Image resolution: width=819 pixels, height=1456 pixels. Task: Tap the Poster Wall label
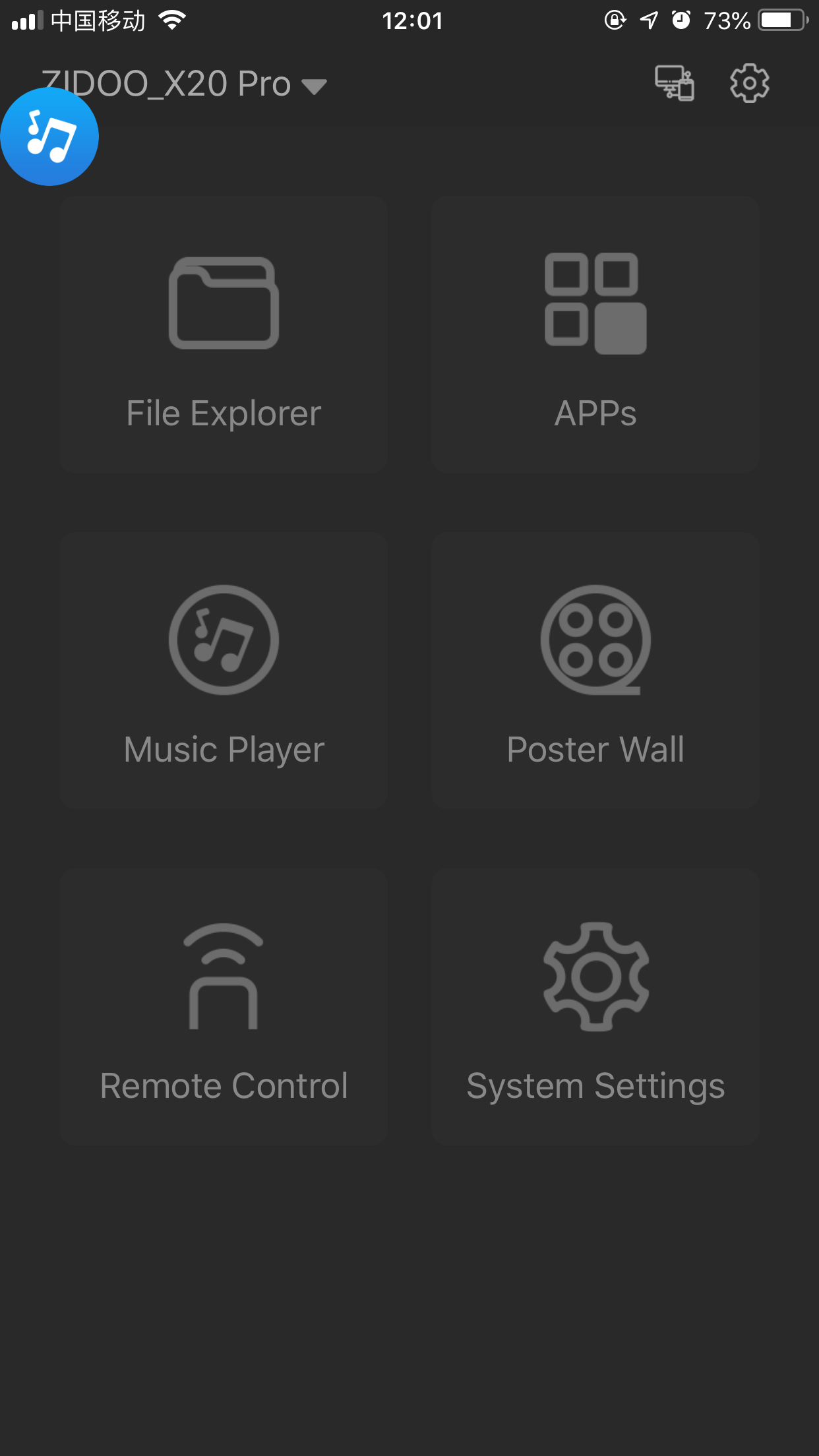point(595,748)
